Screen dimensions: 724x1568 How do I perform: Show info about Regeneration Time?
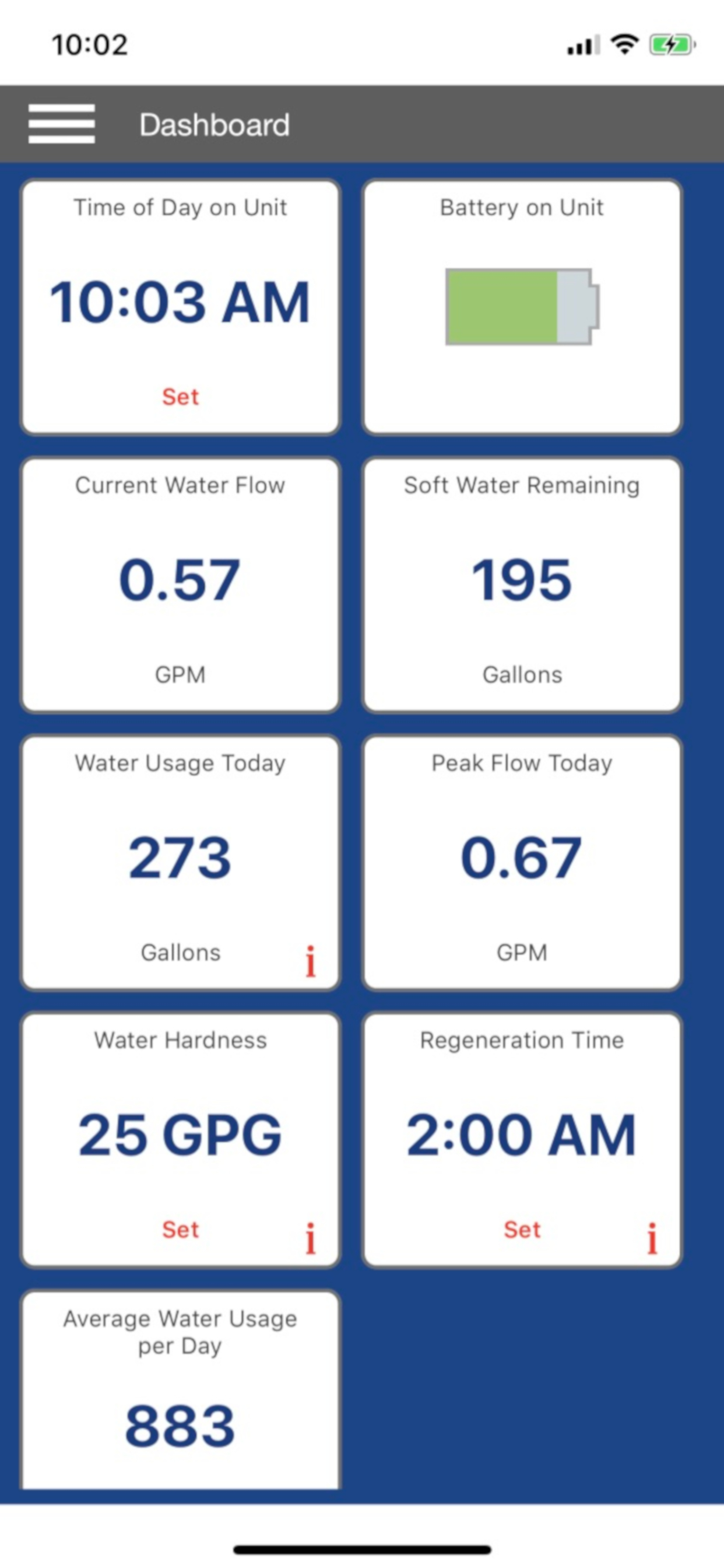(x=652, y=1238)
